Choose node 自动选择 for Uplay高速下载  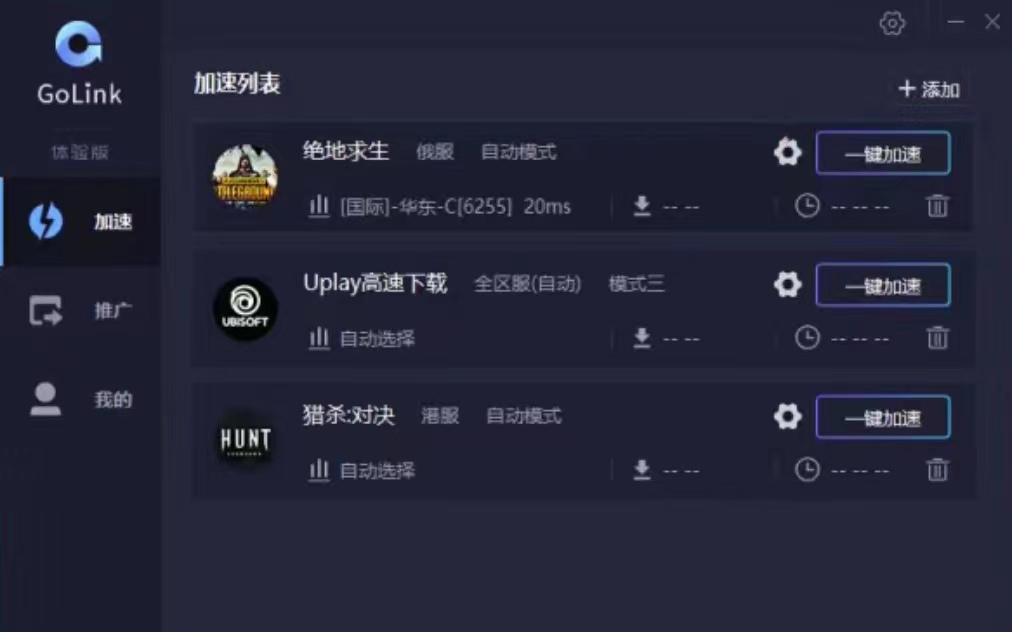coord(375,339)
